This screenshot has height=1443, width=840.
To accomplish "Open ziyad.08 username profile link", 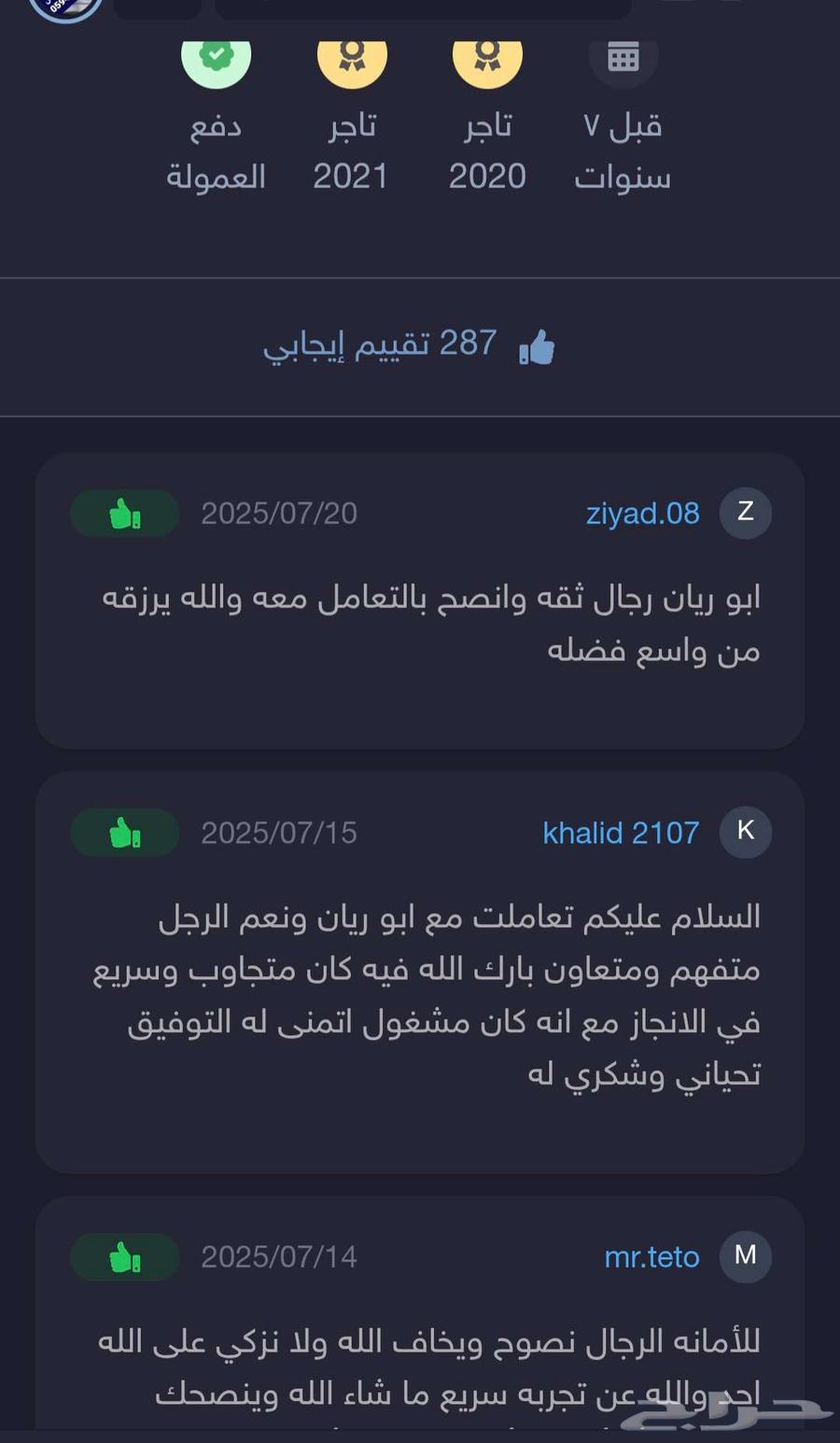I will pos(642,512).
